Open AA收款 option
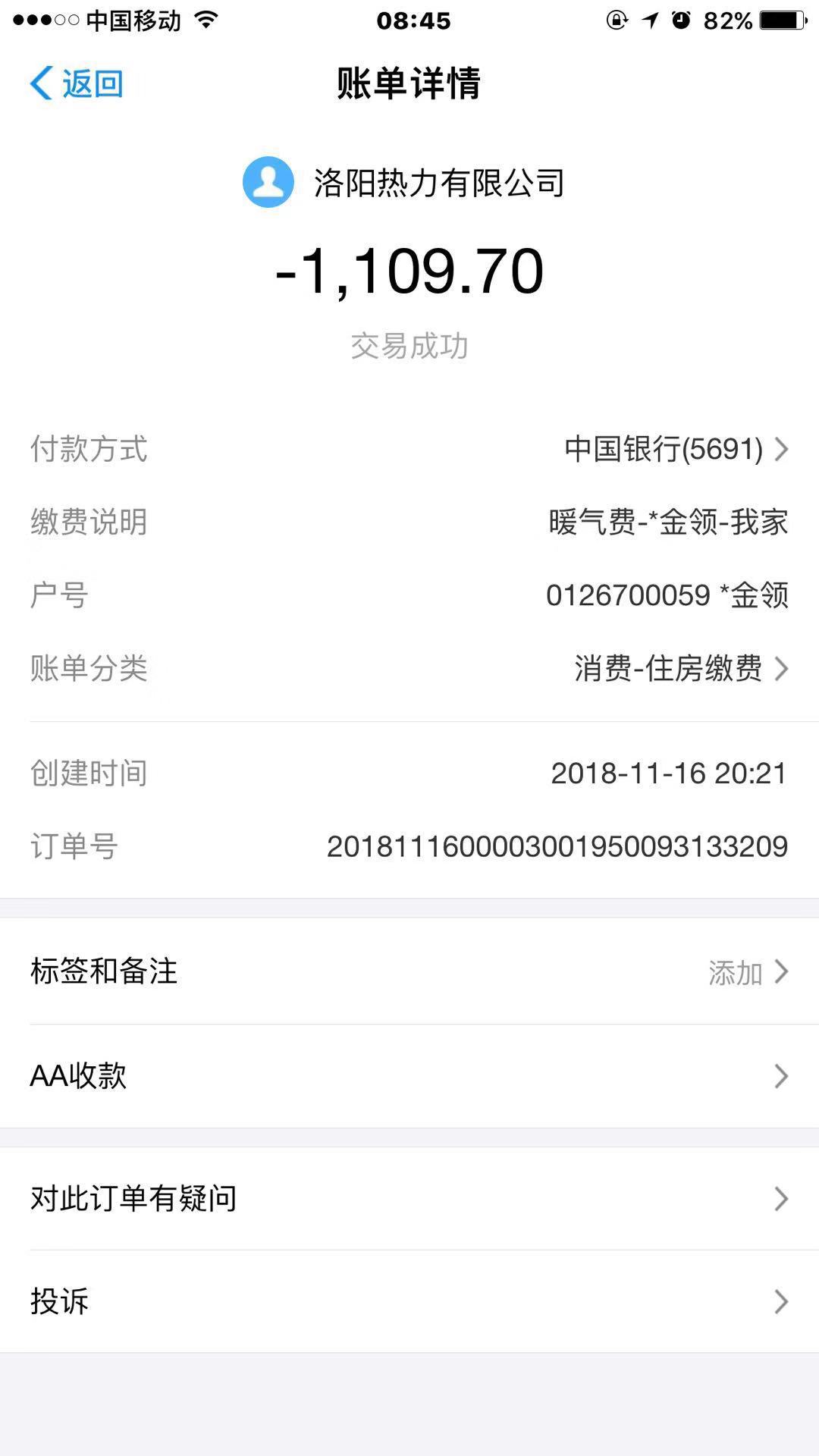This screenshot has width=819, height=1456. point(409,1076)
